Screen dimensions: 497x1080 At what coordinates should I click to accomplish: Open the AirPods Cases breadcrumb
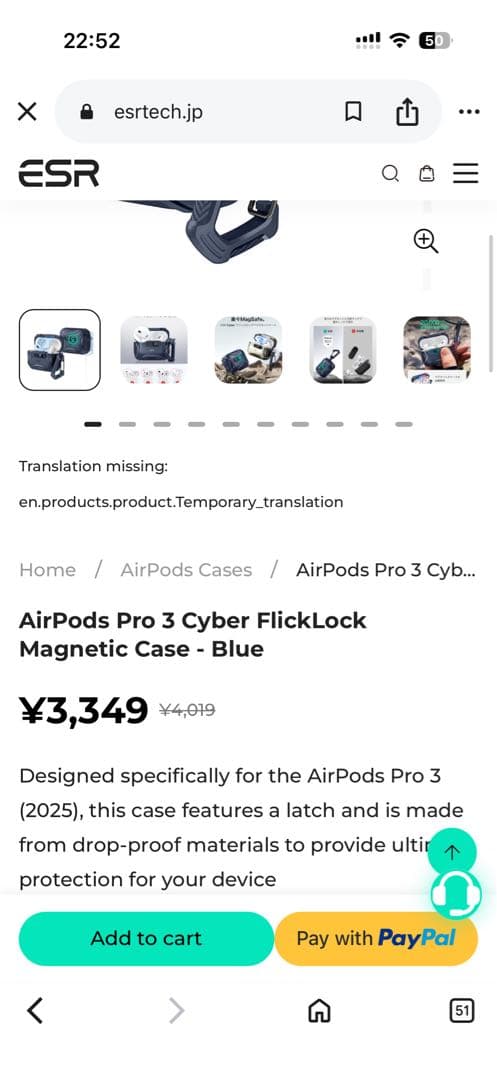pos(186,570)
